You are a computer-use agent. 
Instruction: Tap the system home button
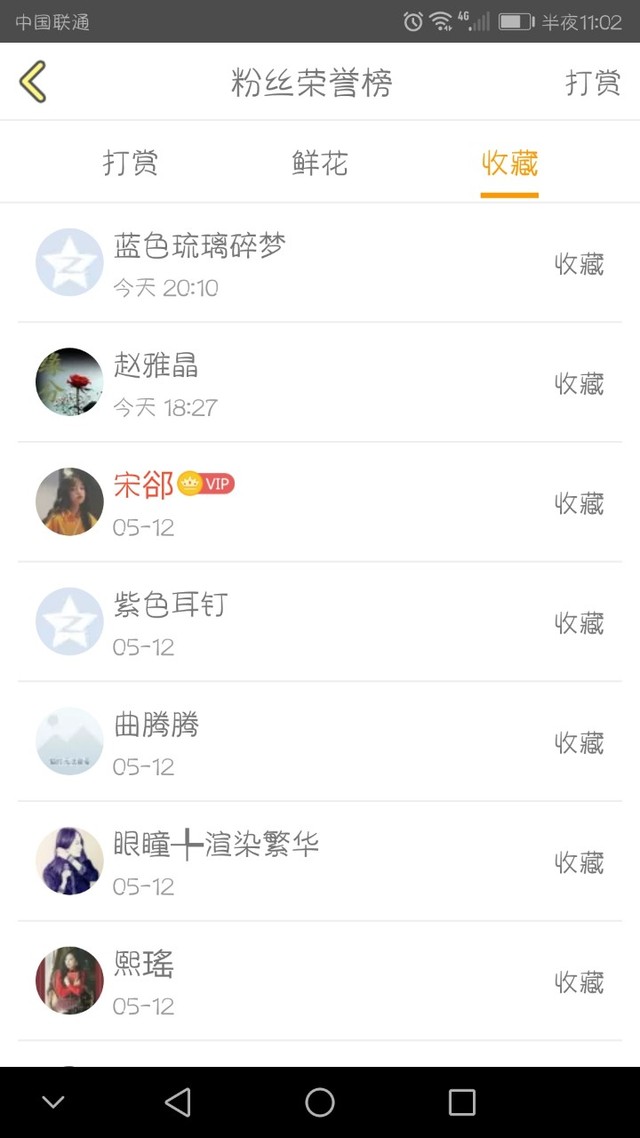point(320,1102)
